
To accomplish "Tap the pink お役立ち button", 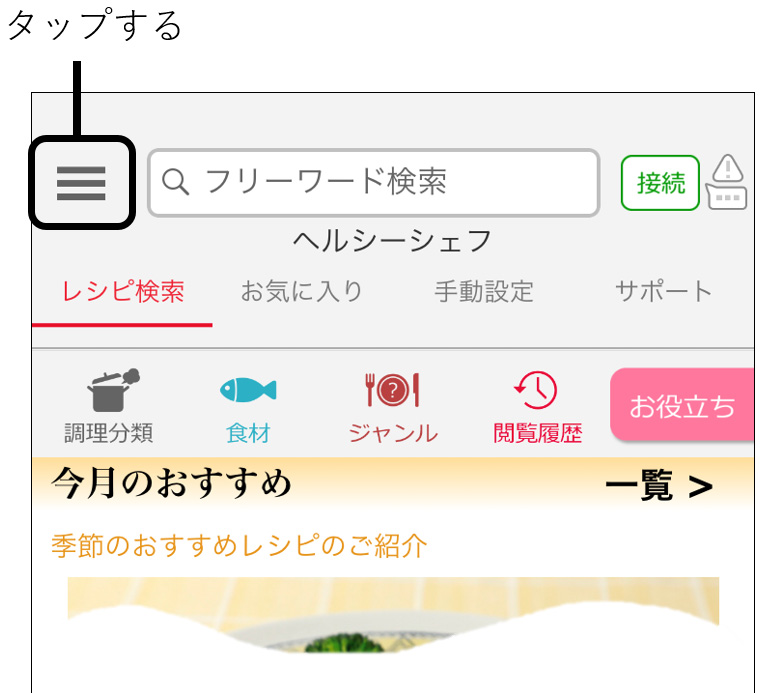I will (682, 406).
